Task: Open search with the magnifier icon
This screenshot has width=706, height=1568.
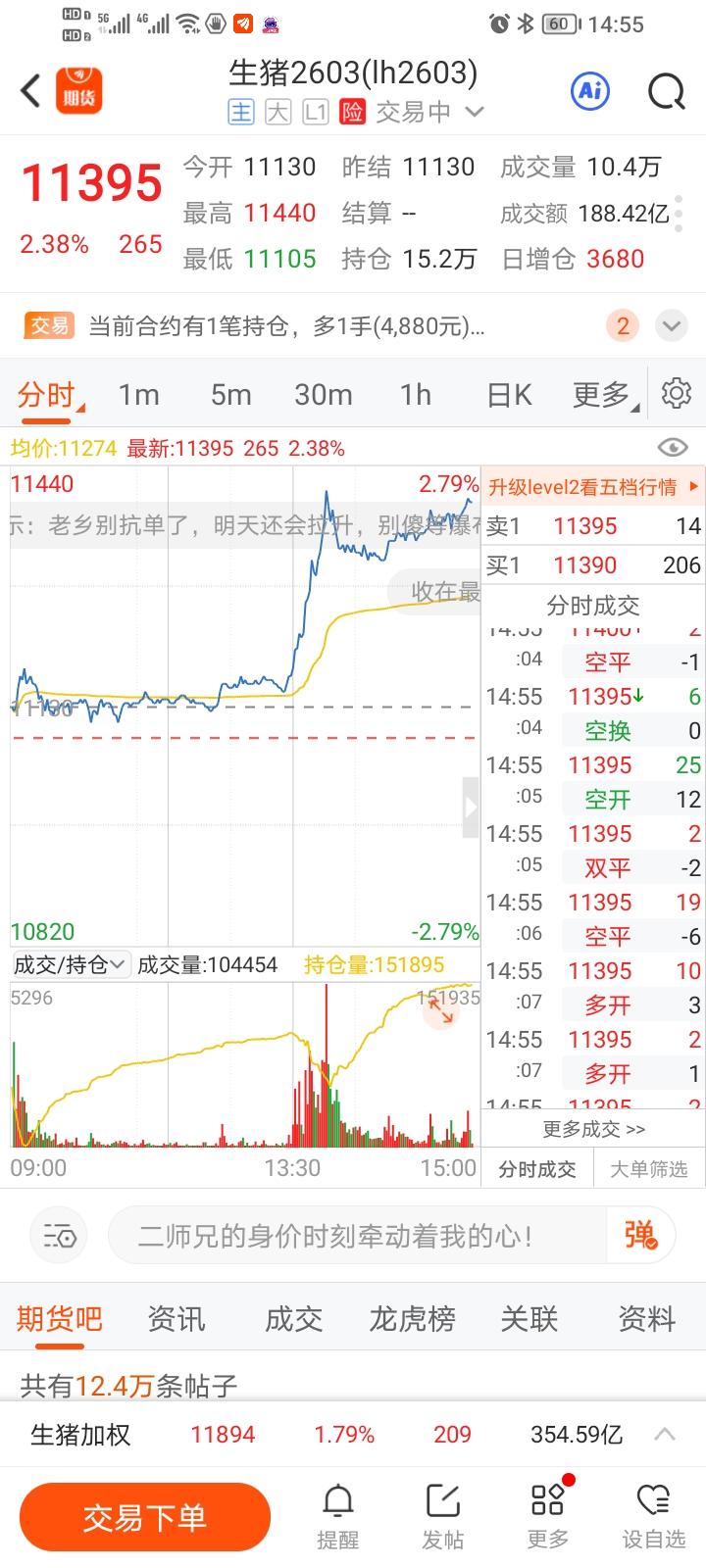Action: [x=667, y=90]
